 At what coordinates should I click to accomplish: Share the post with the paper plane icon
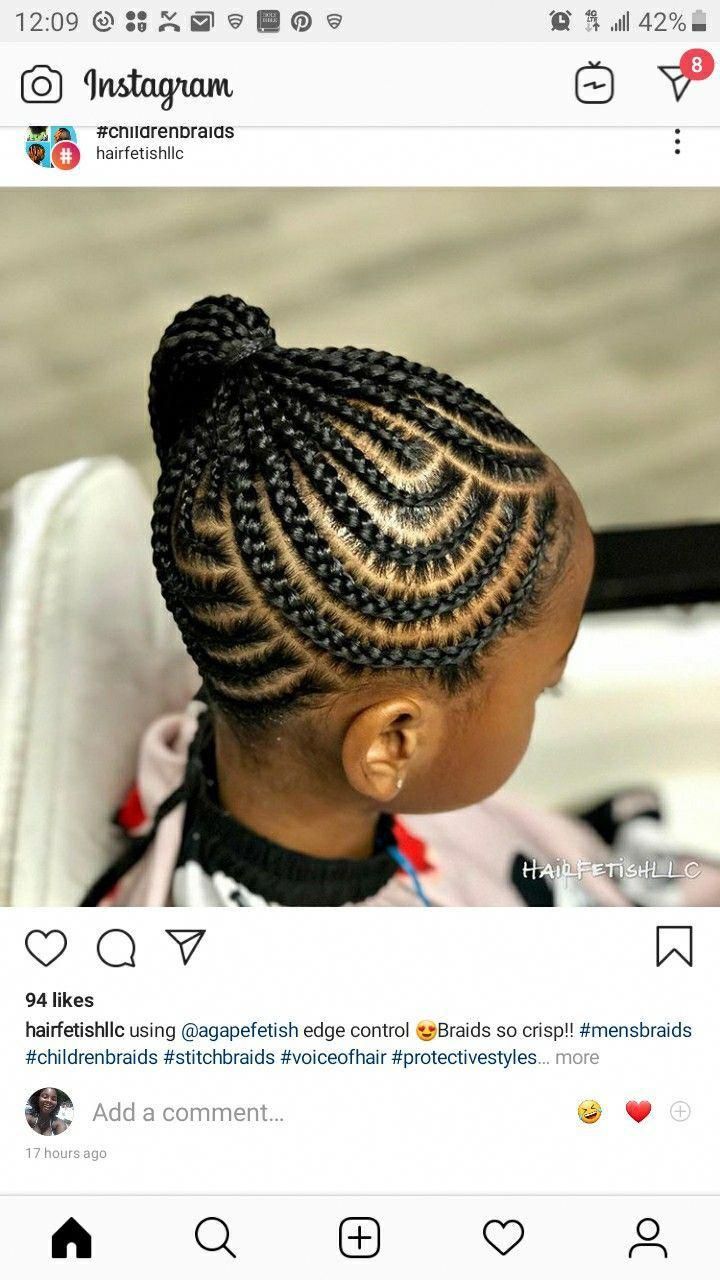(186, 947)
